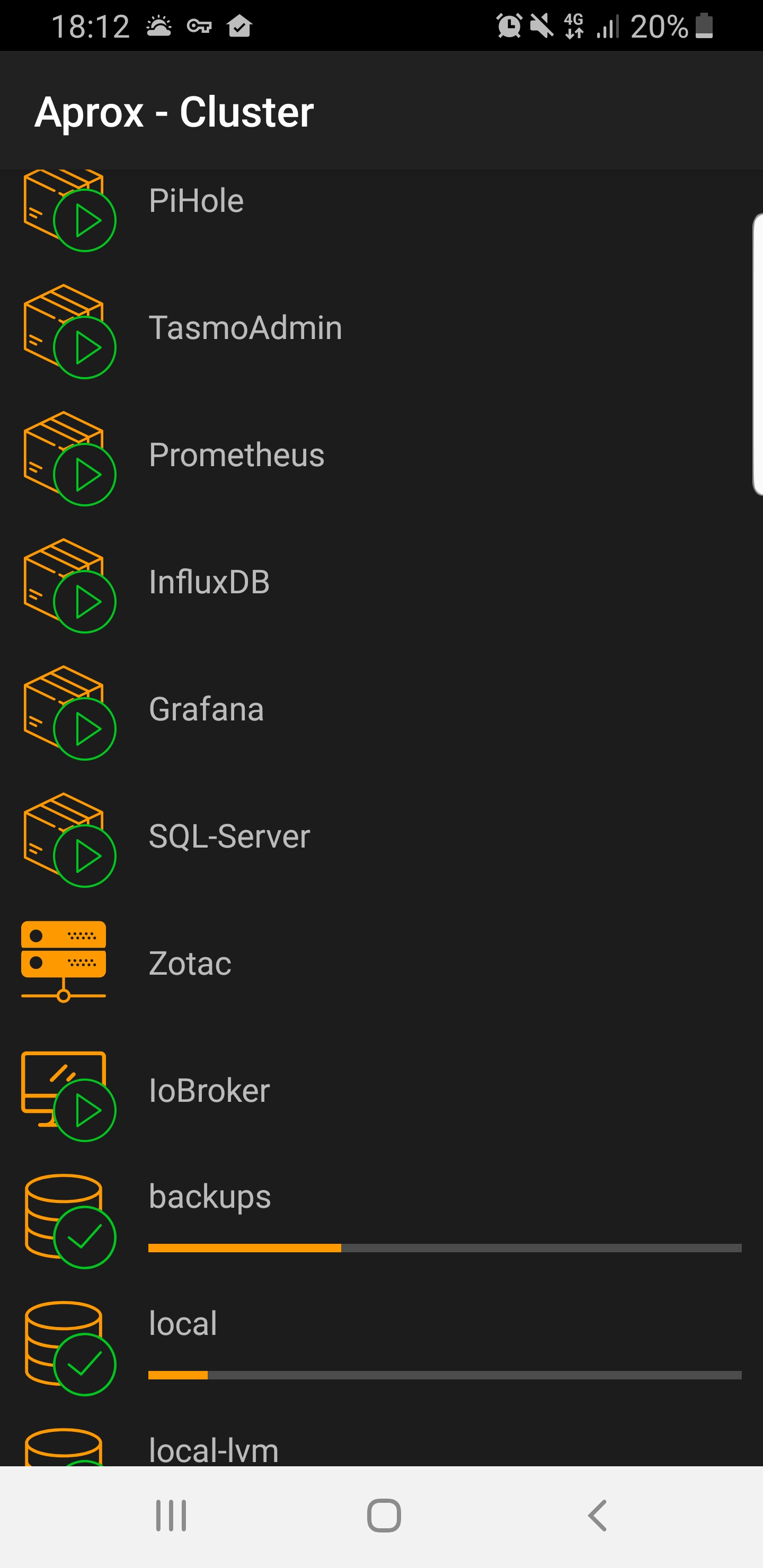Show recent apps
The height and width of the screenshot is (1568, 763).
tap(171, 1515)
